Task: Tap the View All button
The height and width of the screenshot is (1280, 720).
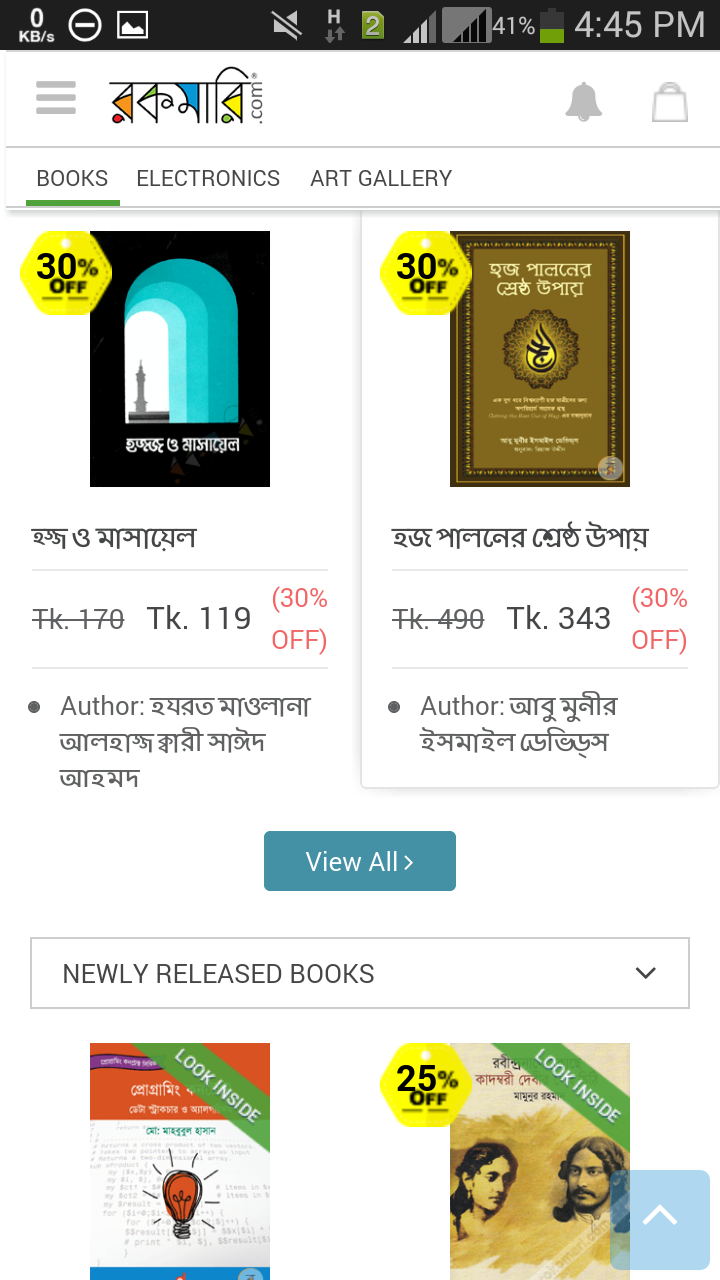Action: click(360, 861)
